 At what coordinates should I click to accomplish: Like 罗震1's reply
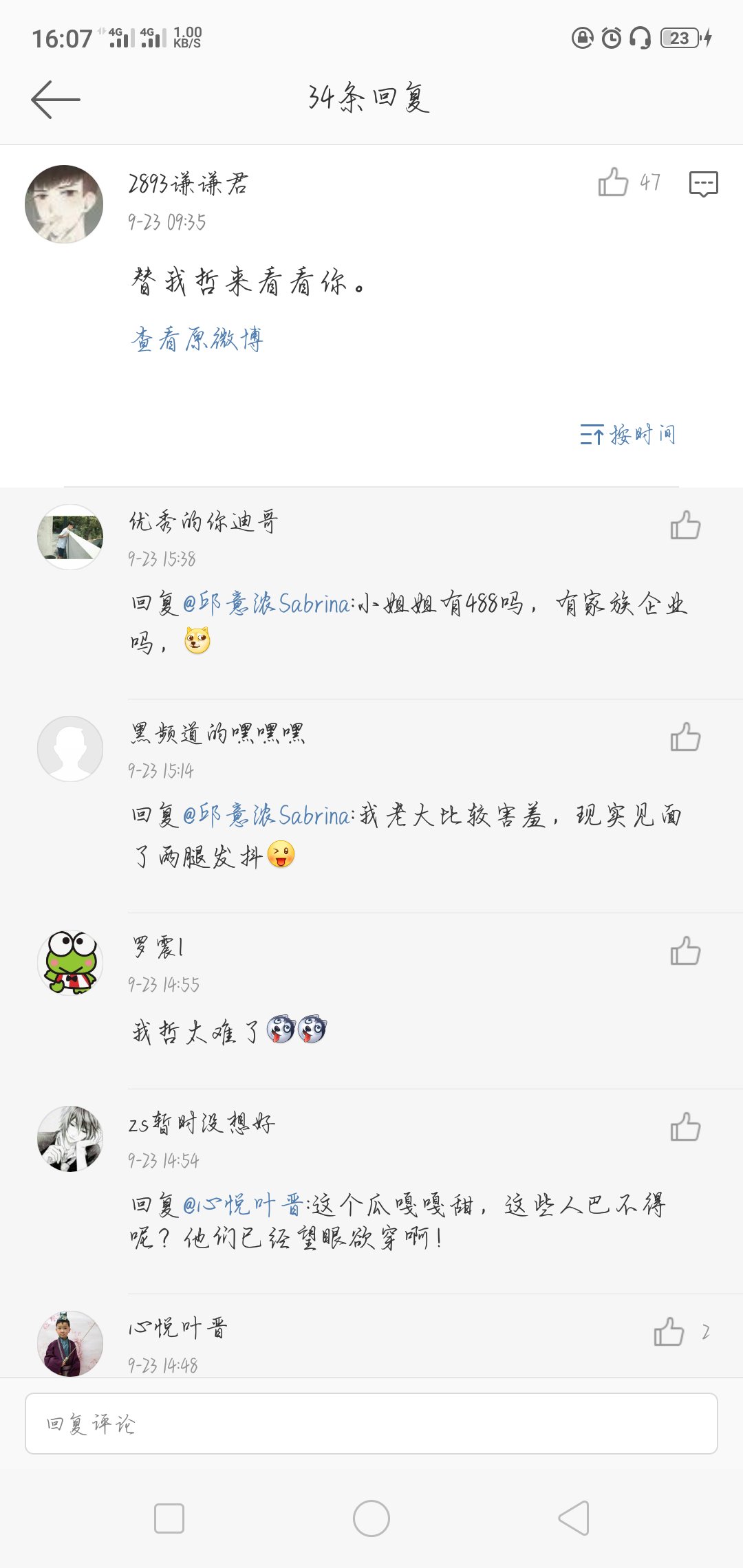(x=685, y=951)
